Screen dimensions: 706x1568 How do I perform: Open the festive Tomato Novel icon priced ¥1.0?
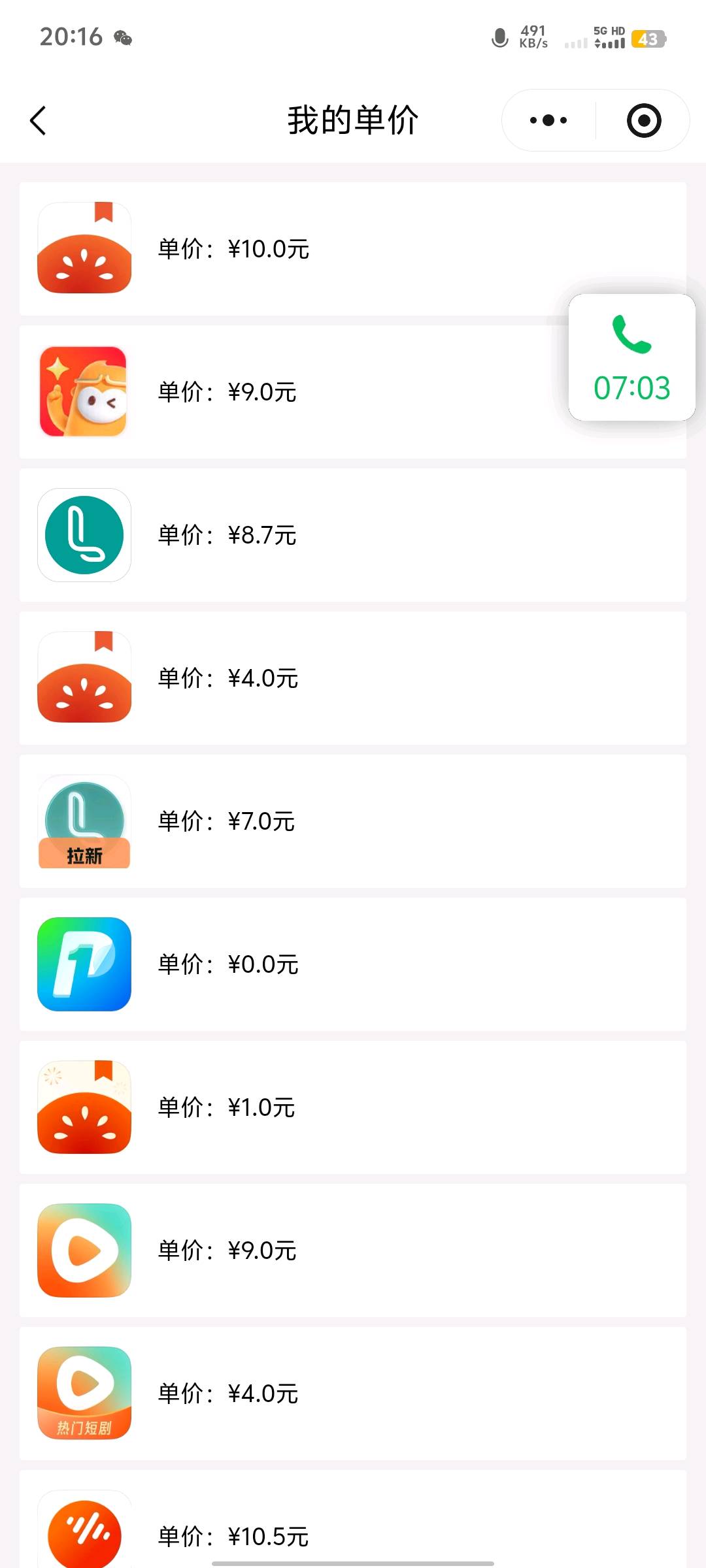(x=84, y=1107)
